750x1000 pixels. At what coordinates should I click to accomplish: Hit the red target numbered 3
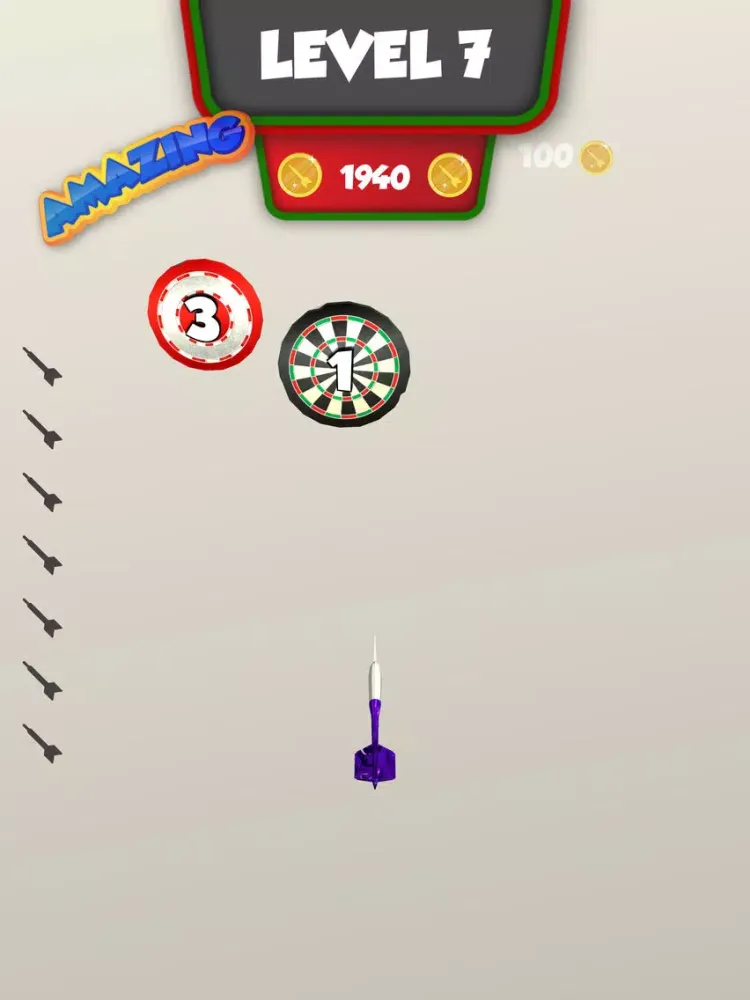[205, 316]
